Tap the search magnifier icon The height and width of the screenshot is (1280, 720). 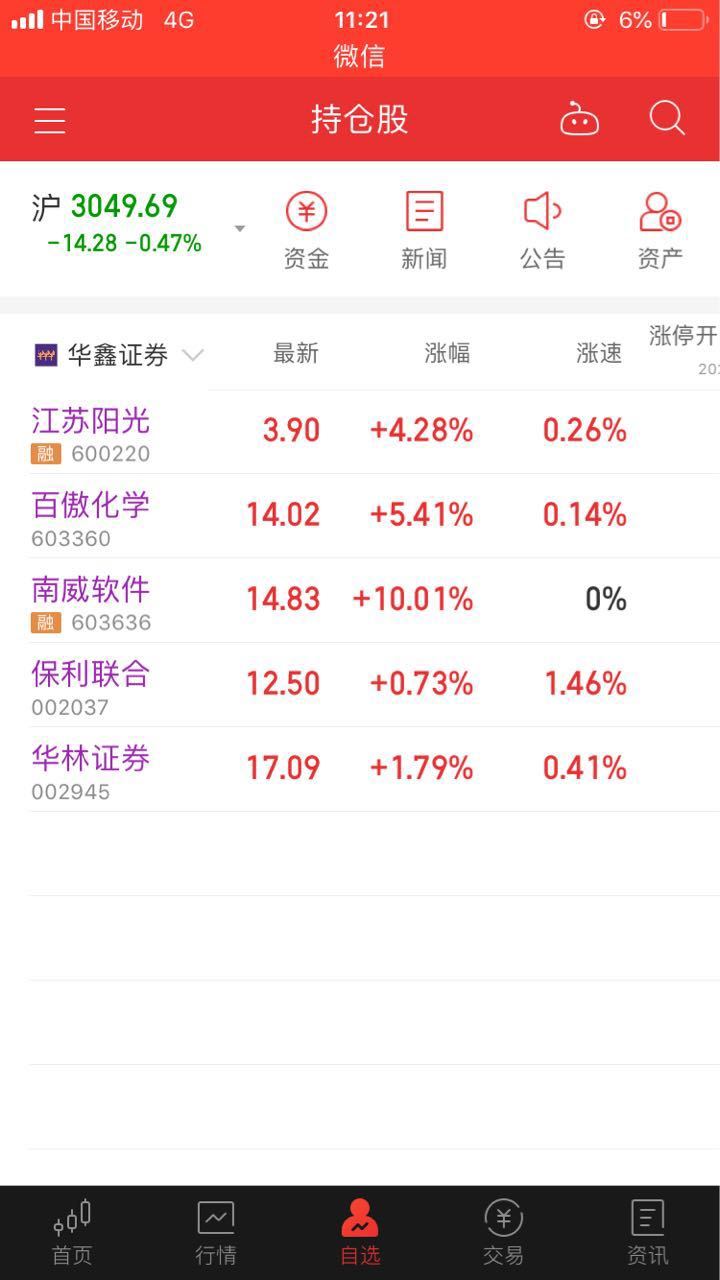[666, 119]
